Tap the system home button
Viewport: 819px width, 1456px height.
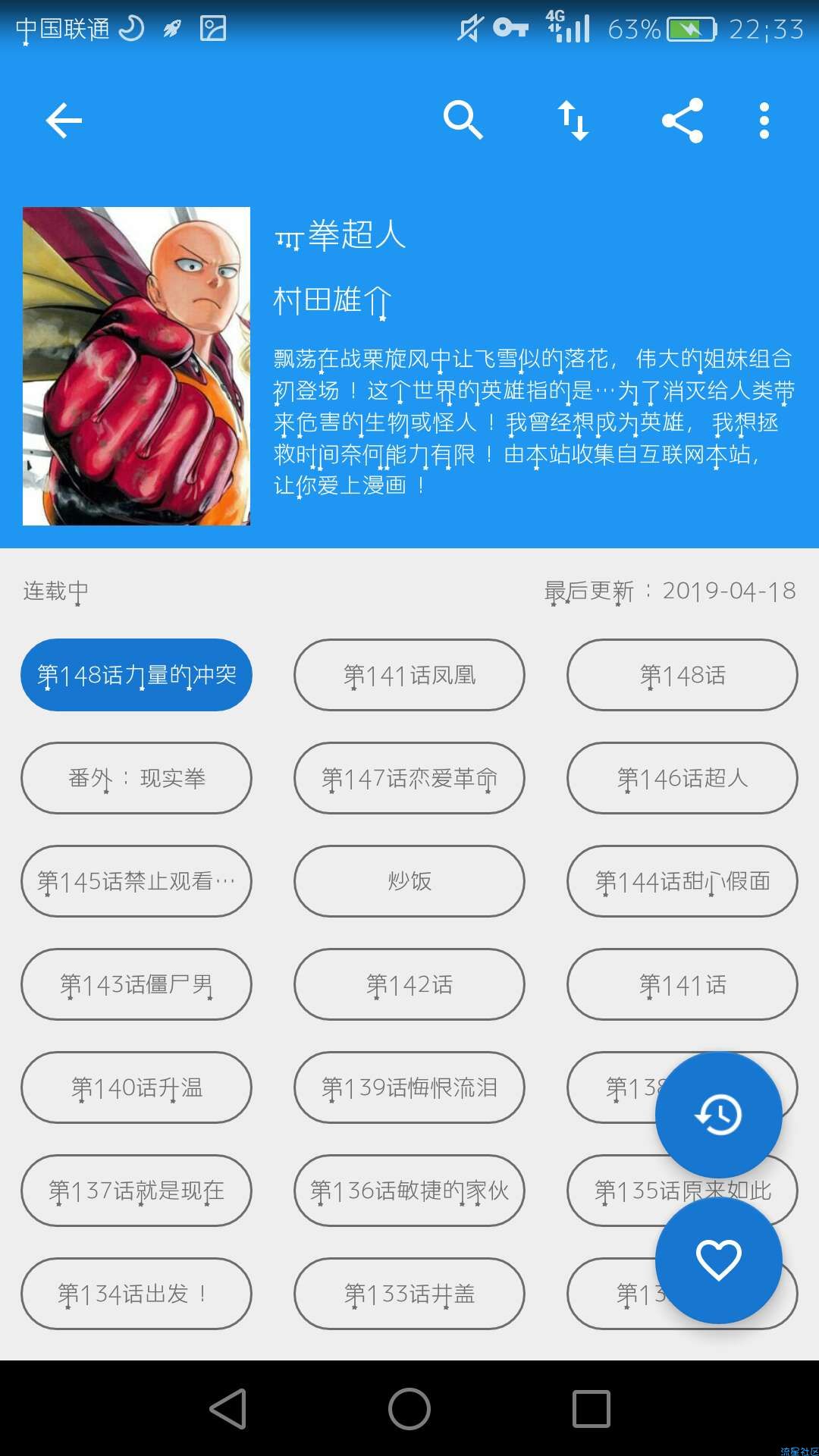click(x=409, y=1409)
